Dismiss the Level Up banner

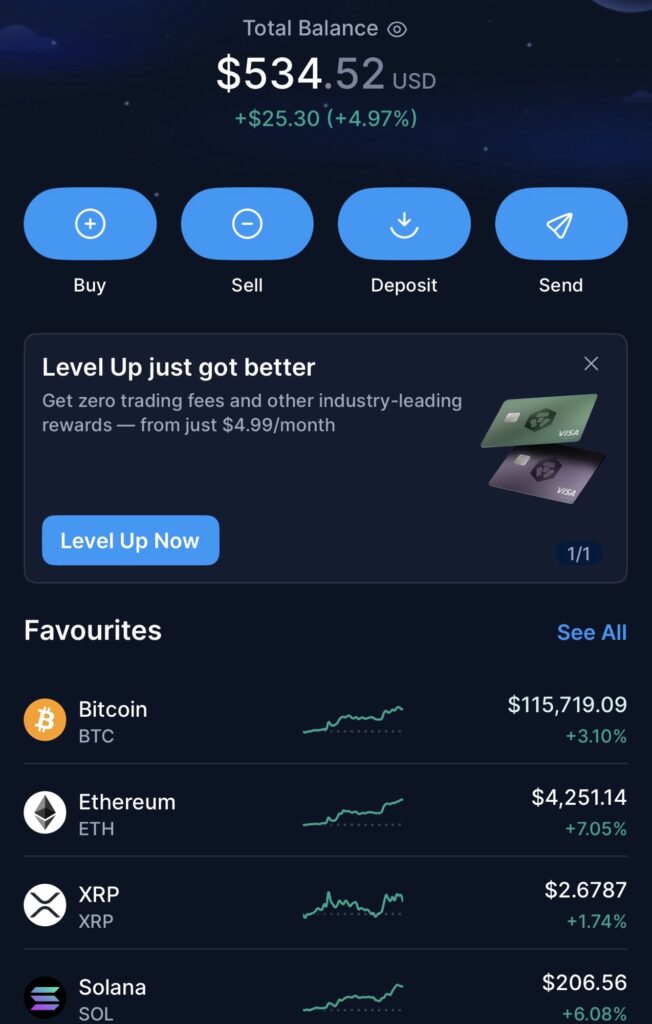point(591,364)
